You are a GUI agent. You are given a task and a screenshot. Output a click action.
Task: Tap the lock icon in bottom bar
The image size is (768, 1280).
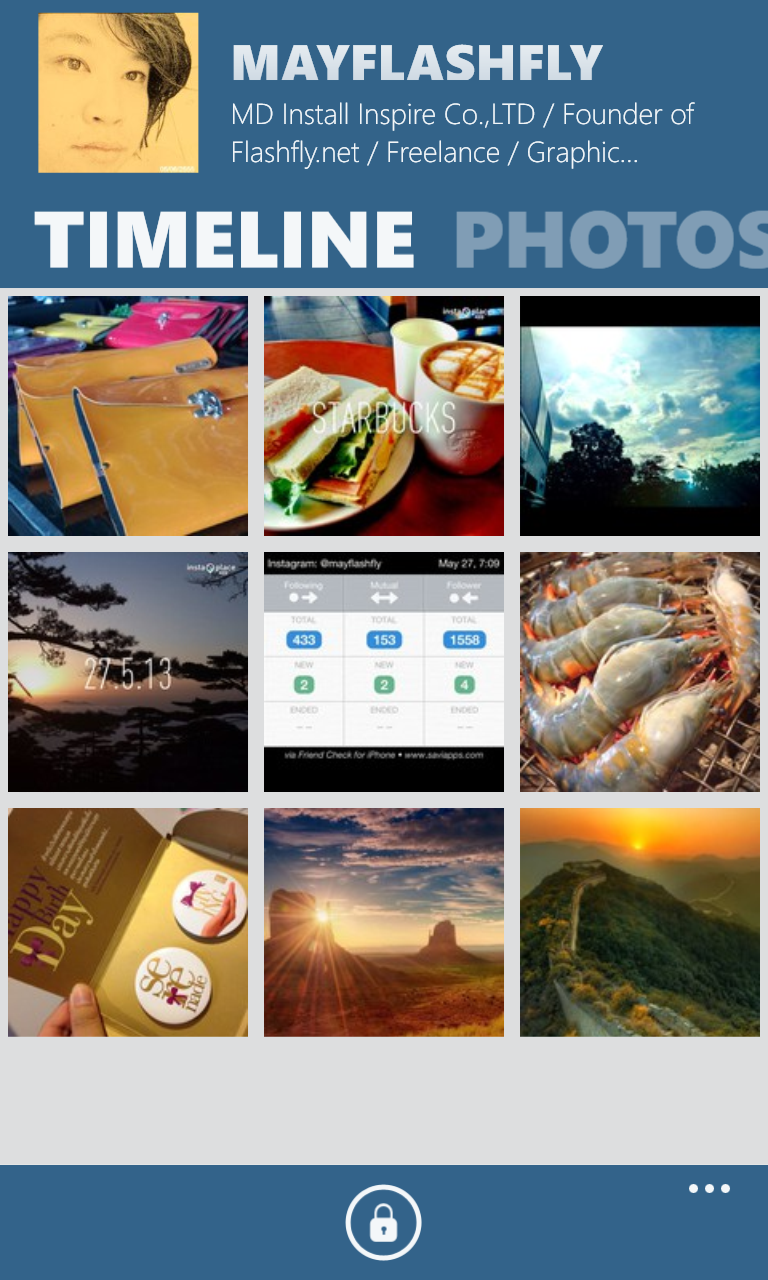coord(384,1222)
